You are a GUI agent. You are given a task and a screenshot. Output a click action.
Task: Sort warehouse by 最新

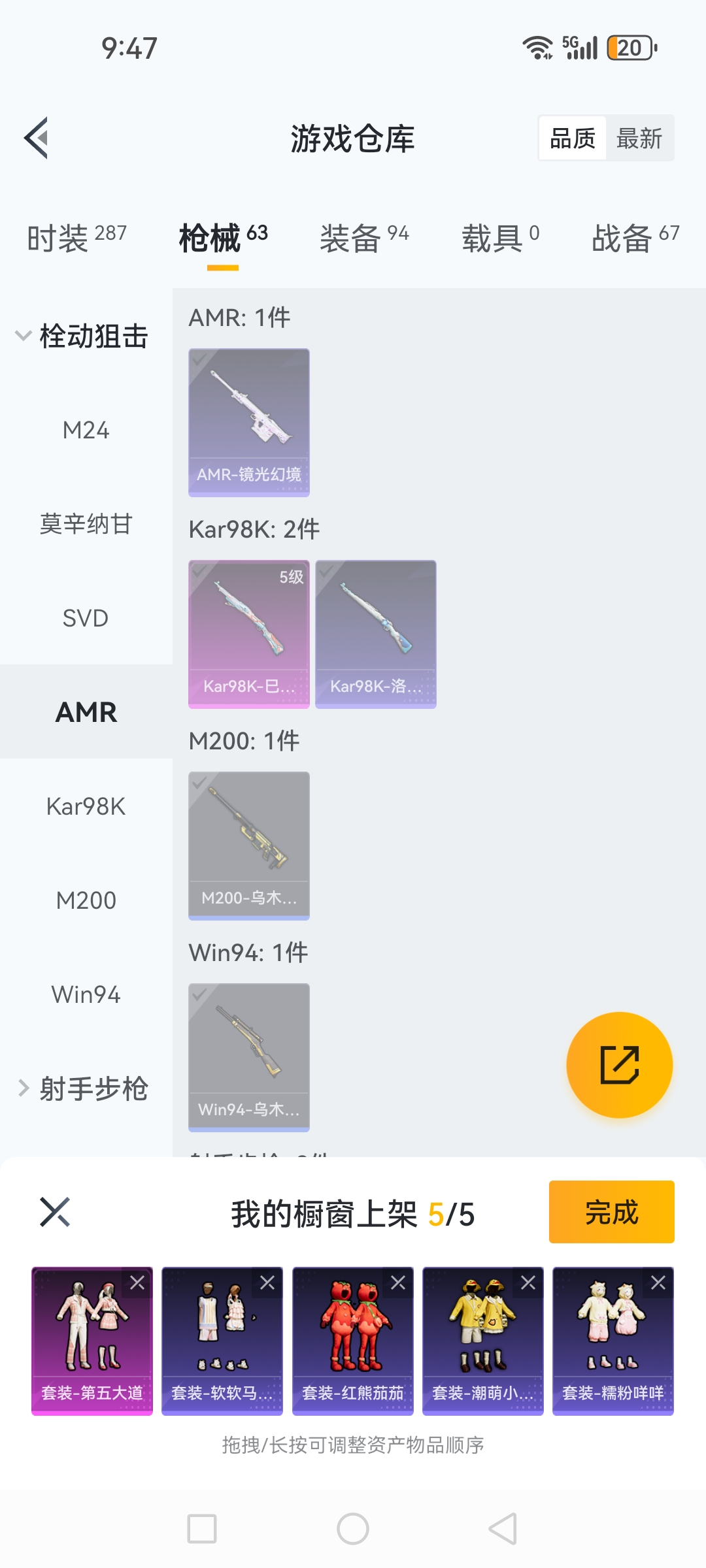(x=639, y=139)
